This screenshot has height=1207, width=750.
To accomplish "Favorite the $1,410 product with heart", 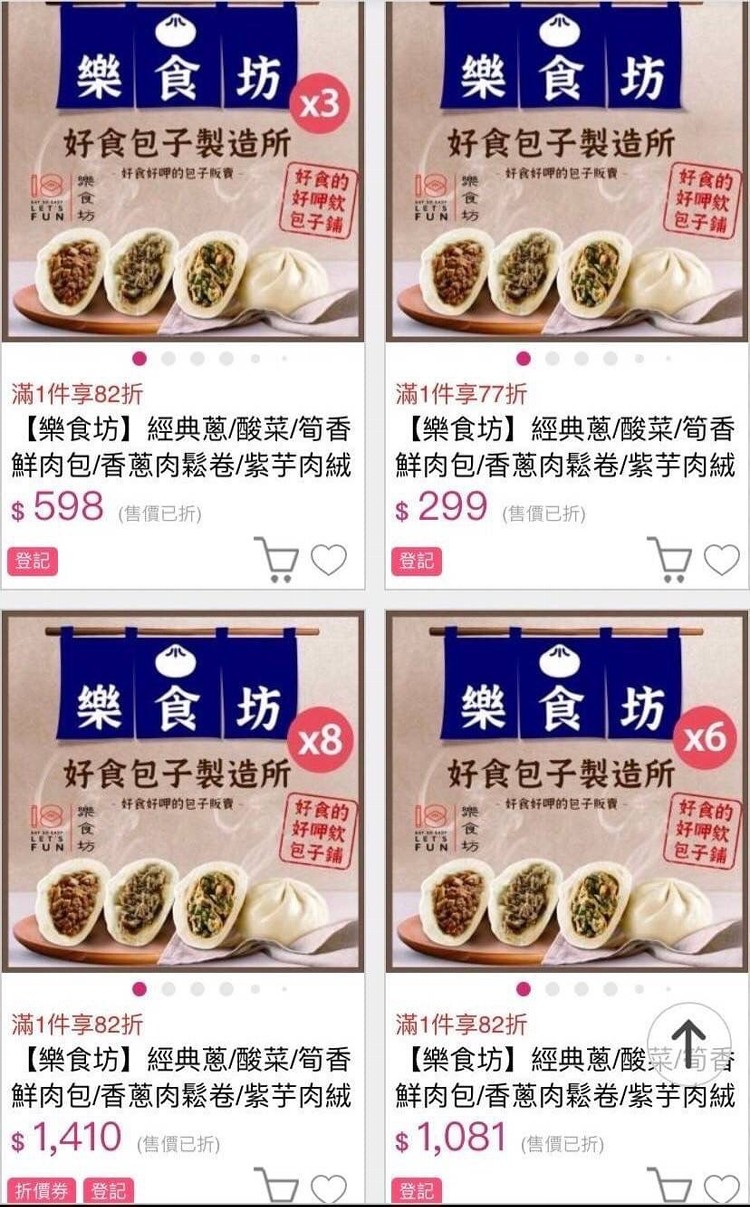I will [328, 1189].
